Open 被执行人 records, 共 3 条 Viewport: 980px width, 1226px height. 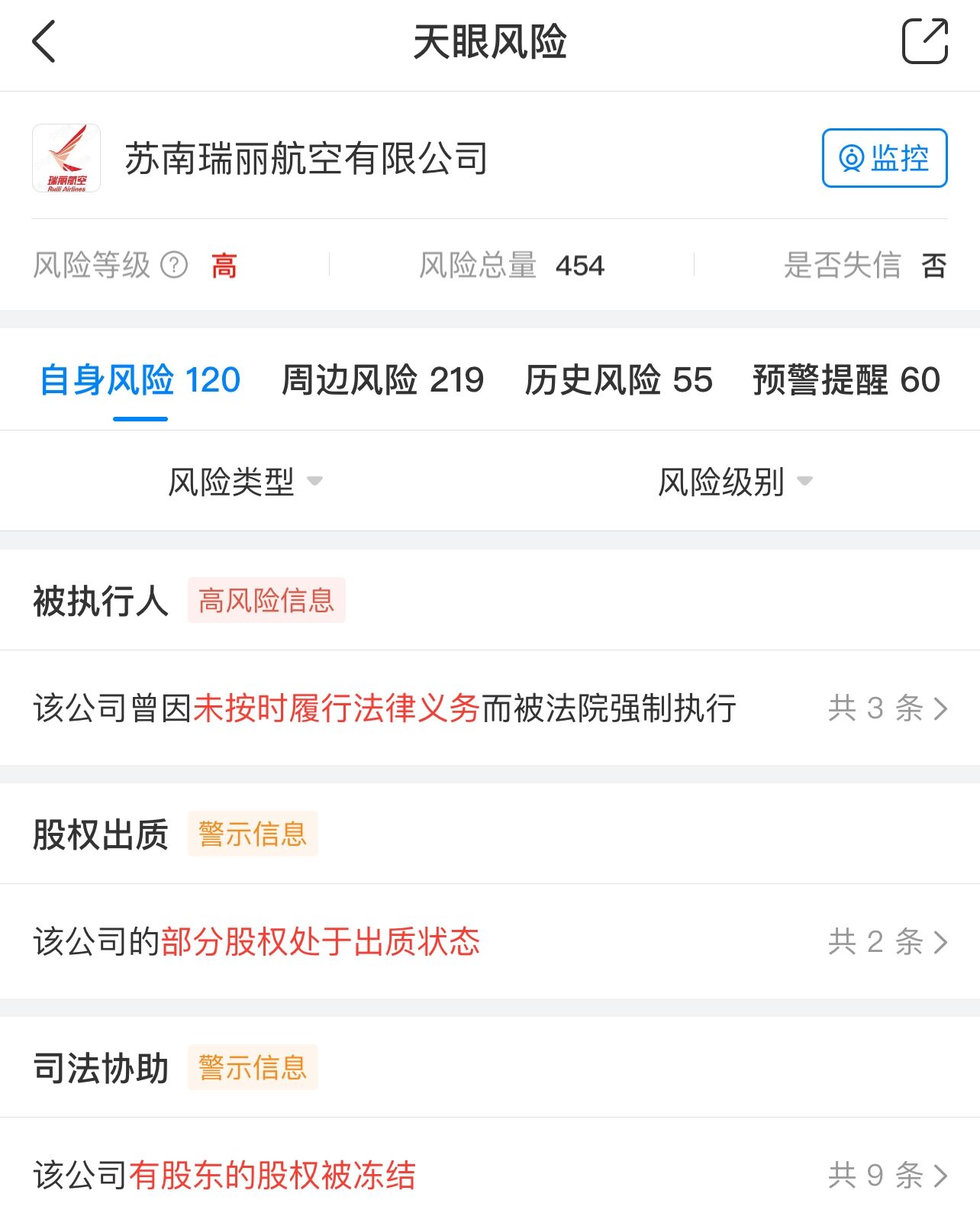887,708
